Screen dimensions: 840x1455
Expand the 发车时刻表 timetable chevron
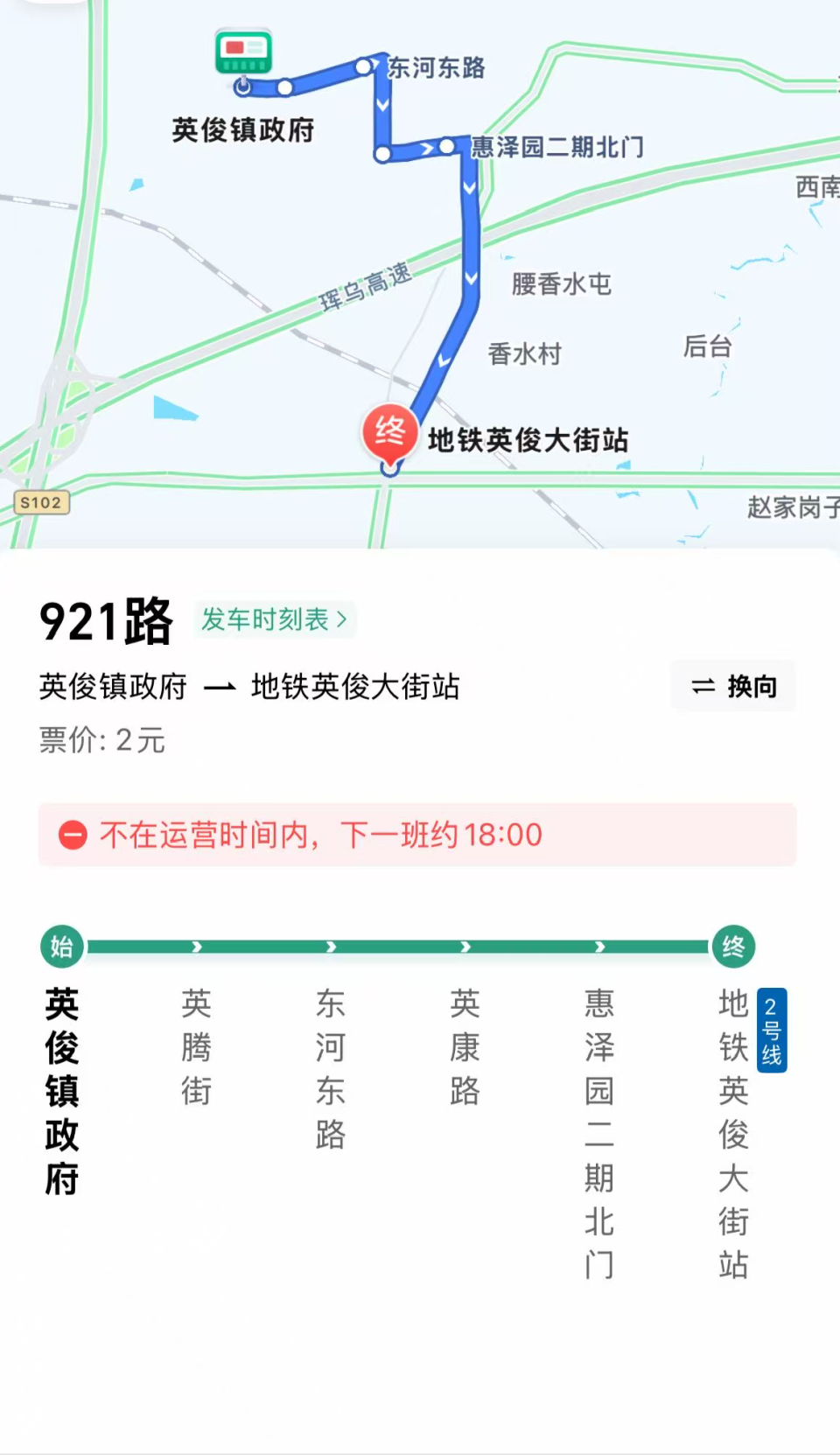[343, 619]
